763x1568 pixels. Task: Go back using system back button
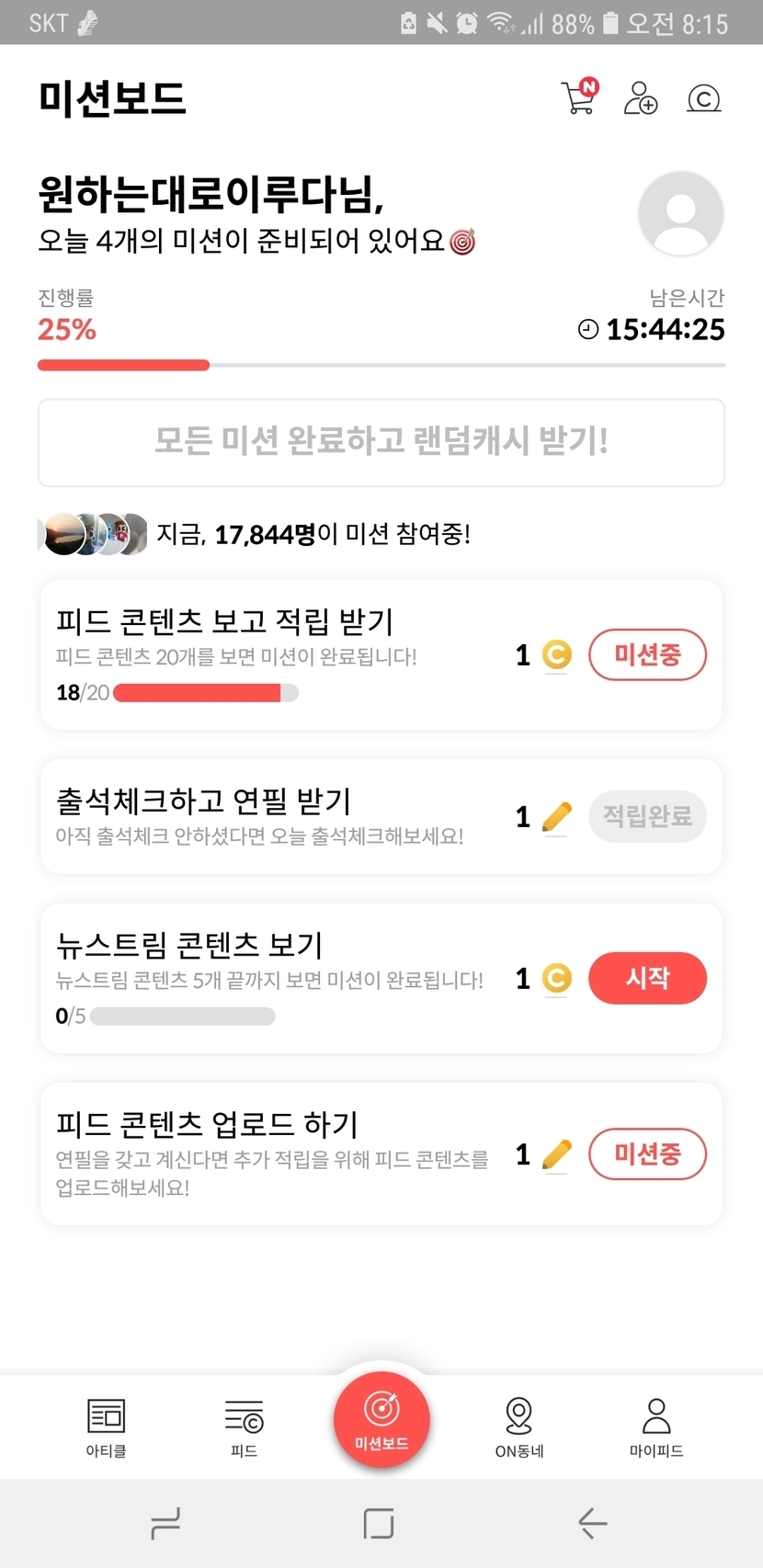tap(593, 1524)
